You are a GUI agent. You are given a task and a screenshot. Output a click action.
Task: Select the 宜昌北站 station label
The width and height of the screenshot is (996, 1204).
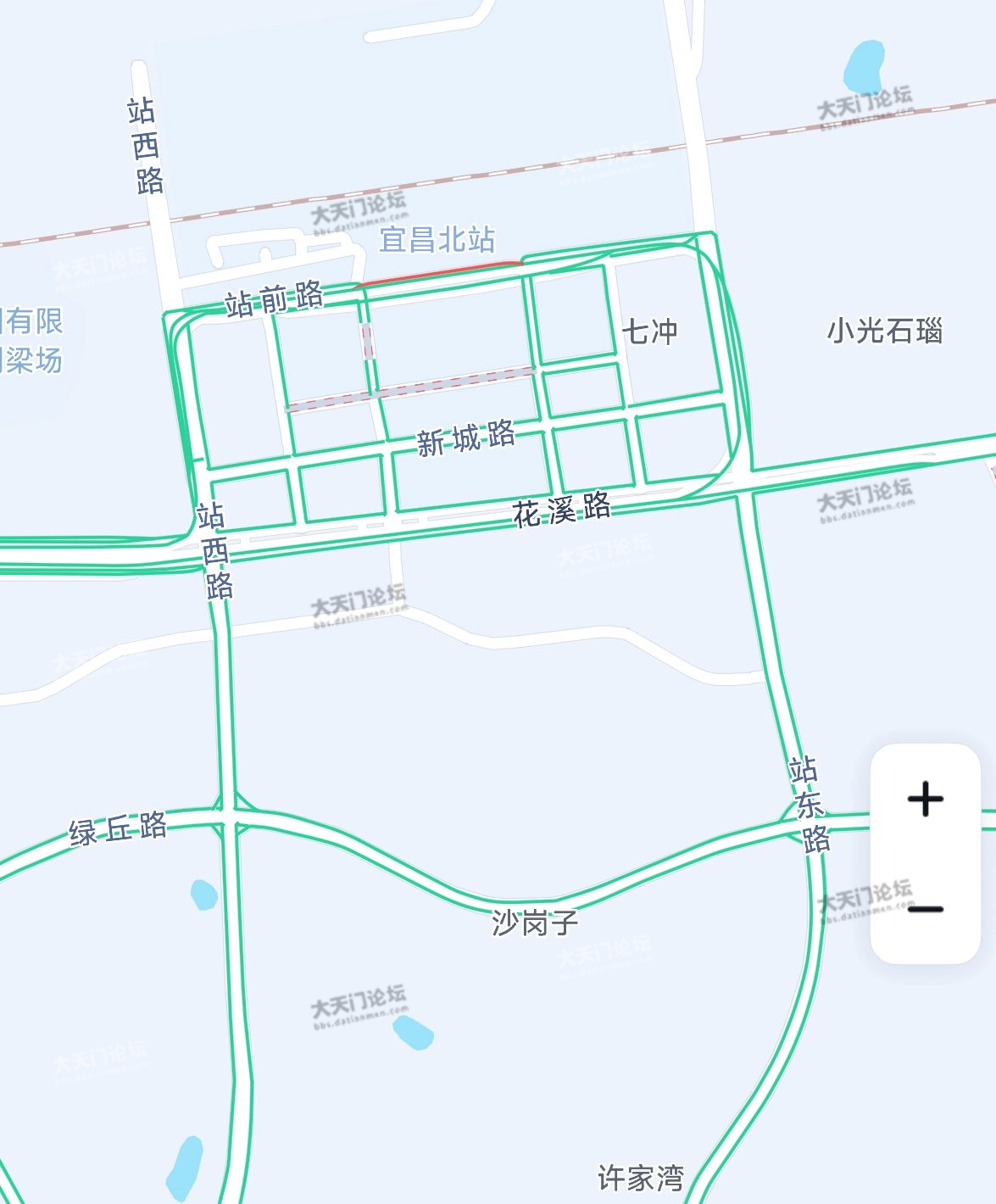[x=437, y=240]
